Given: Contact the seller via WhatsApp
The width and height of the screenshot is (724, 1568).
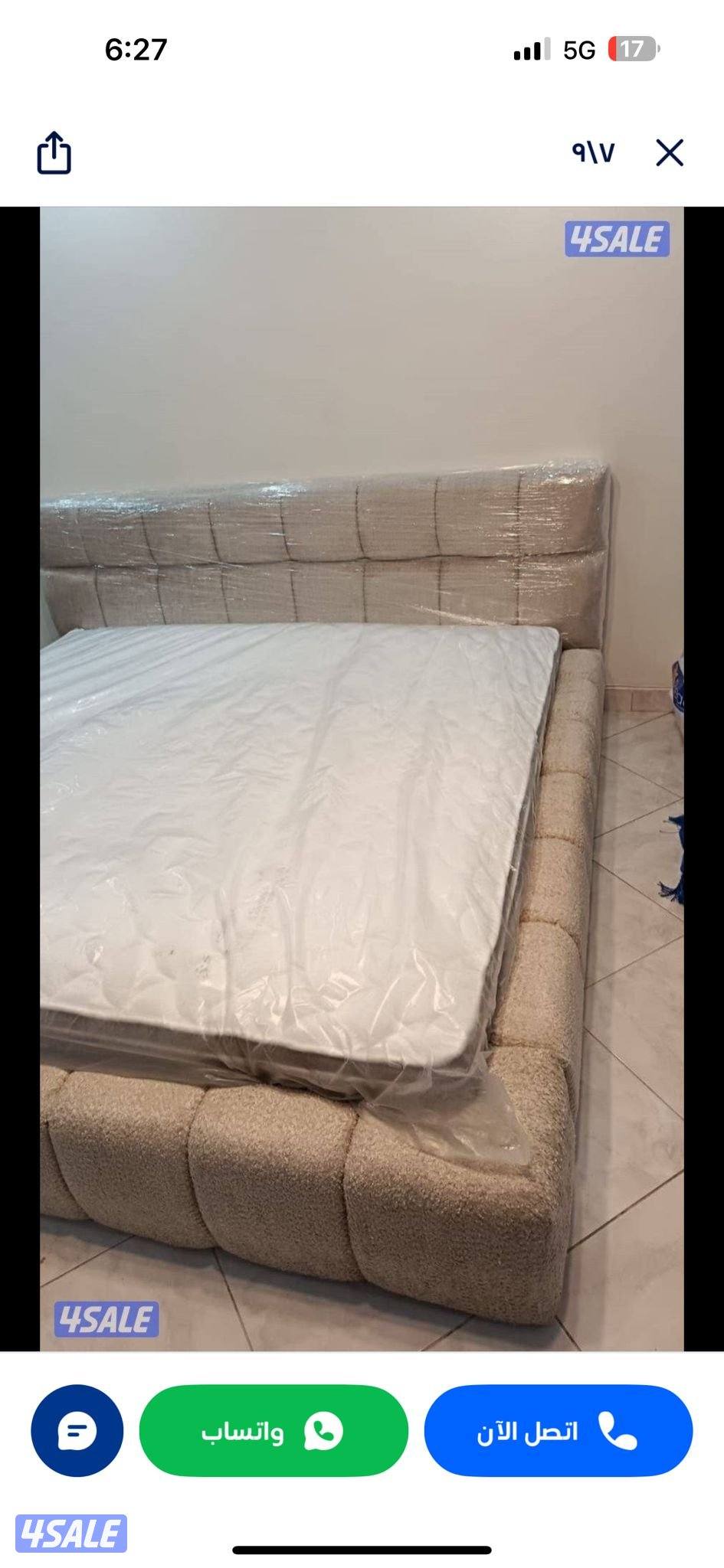Looking at the screenshot, I should point(274,1430).
